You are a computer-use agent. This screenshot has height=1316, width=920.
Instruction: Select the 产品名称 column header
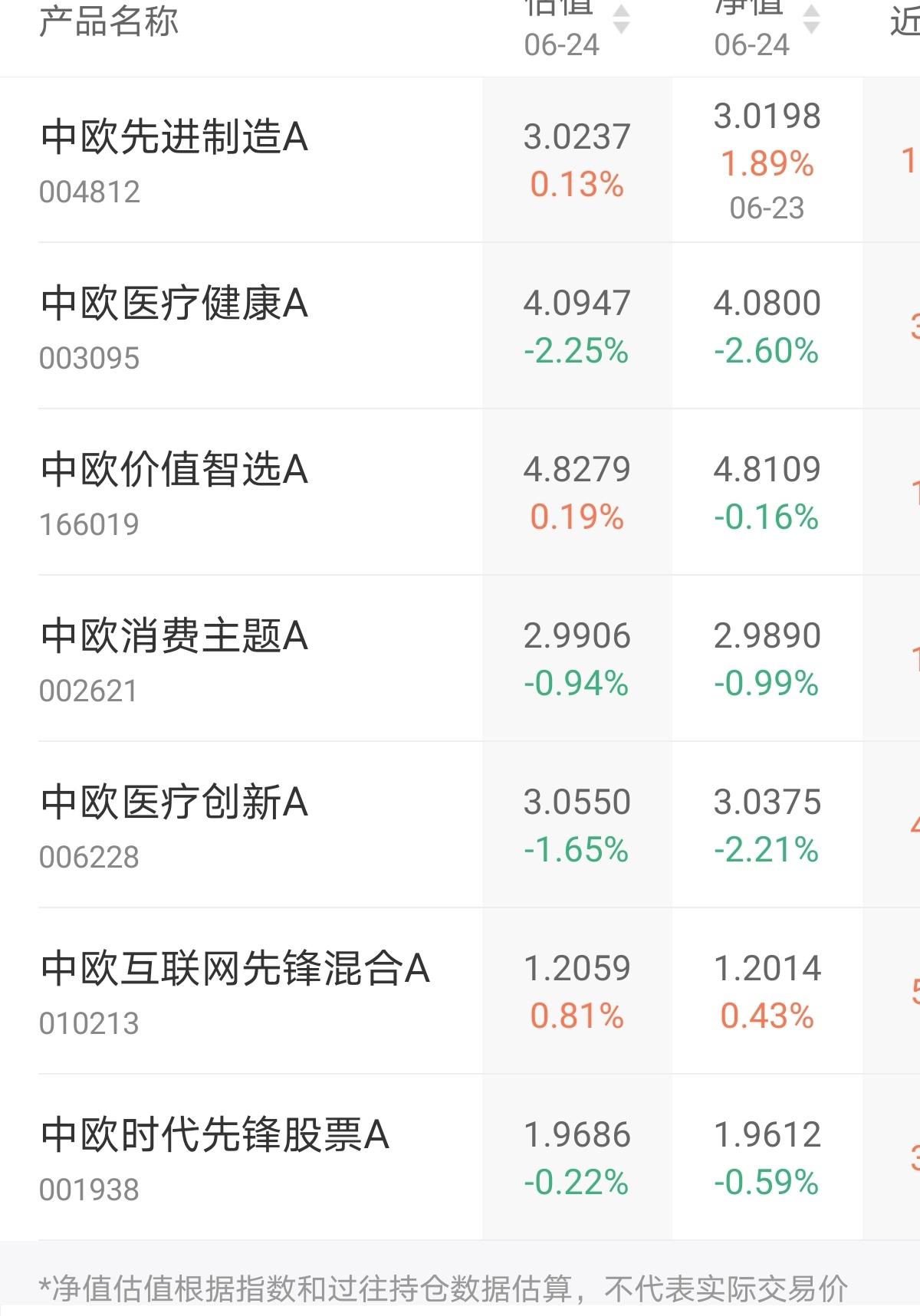[x=107, y=23]
